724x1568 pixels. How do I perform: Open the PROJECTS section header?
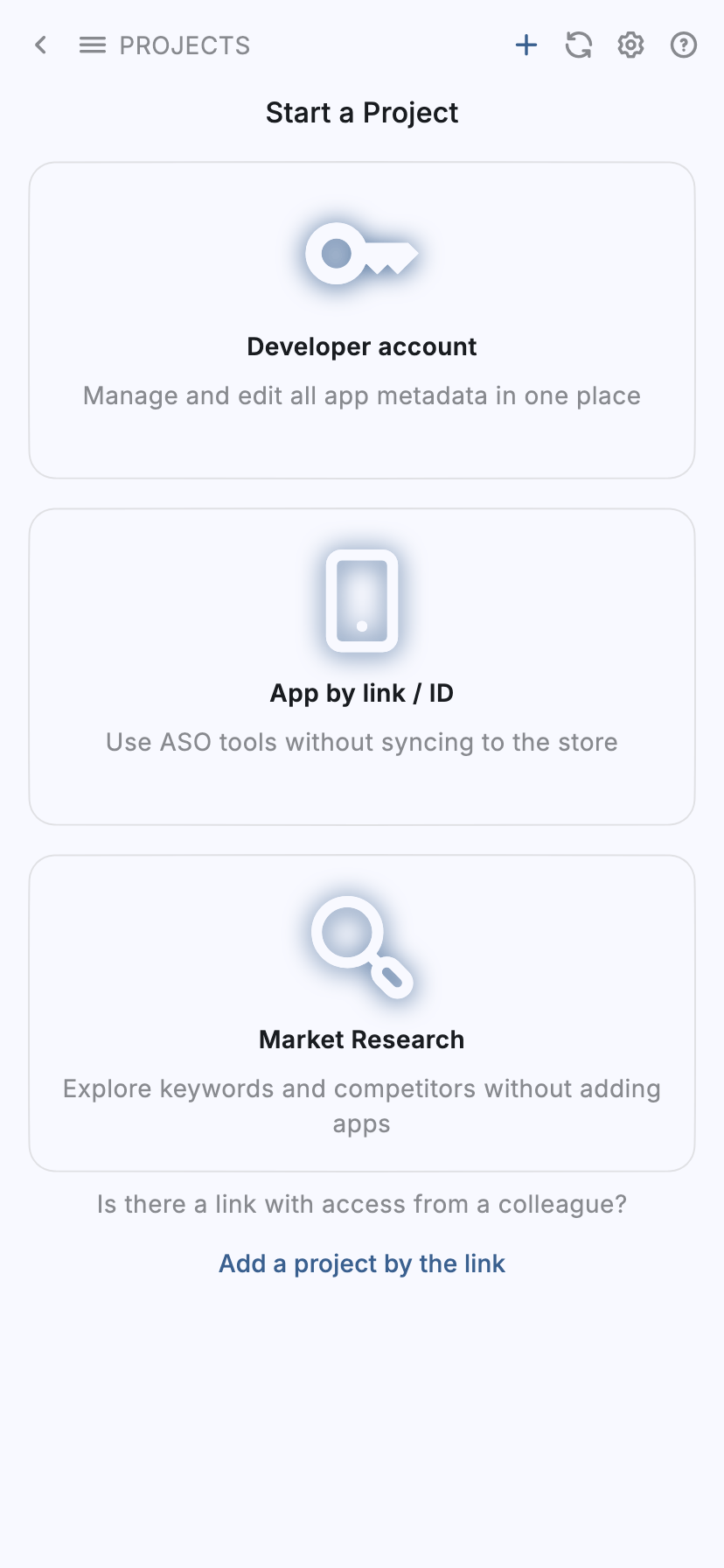coord(184,45)
